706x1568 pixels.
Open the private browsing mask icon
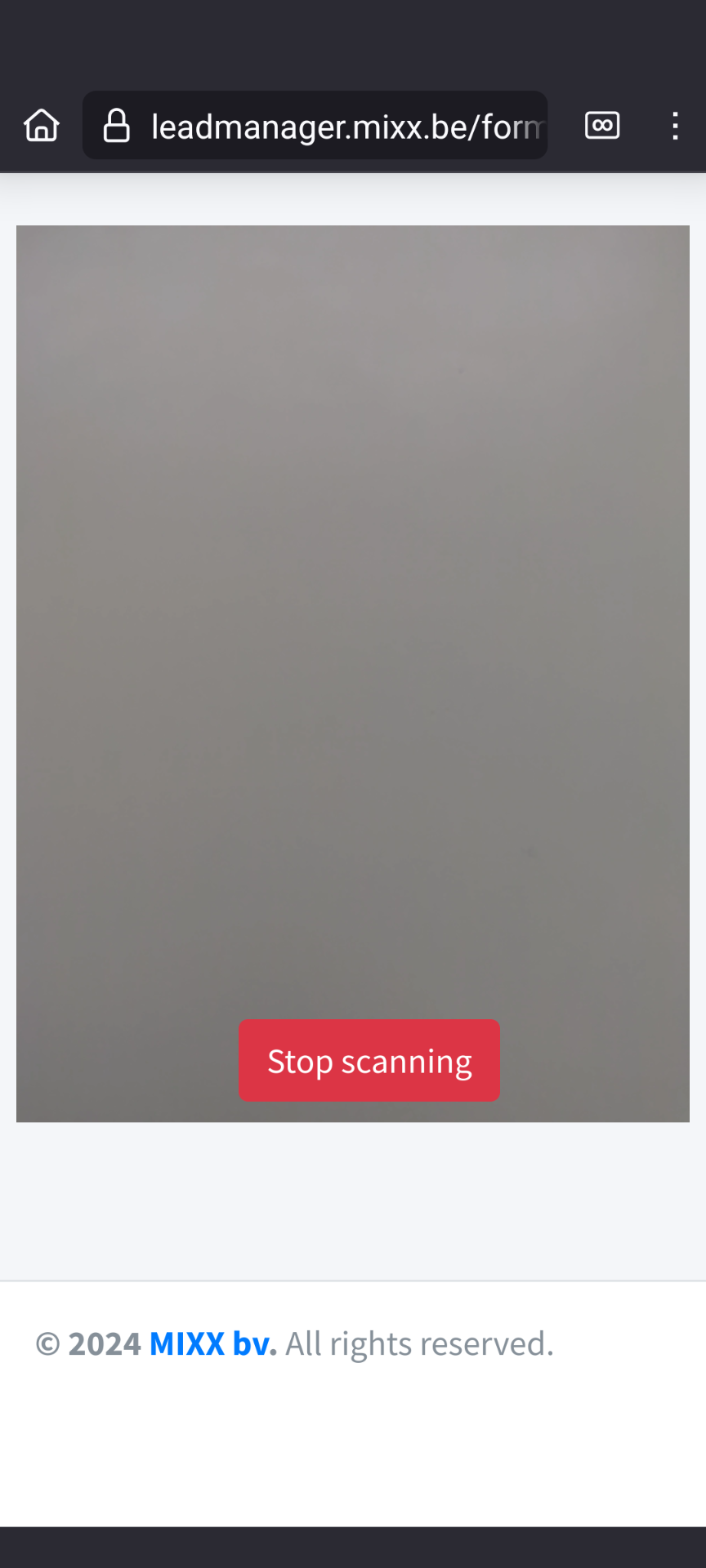[x=602, y=126]
